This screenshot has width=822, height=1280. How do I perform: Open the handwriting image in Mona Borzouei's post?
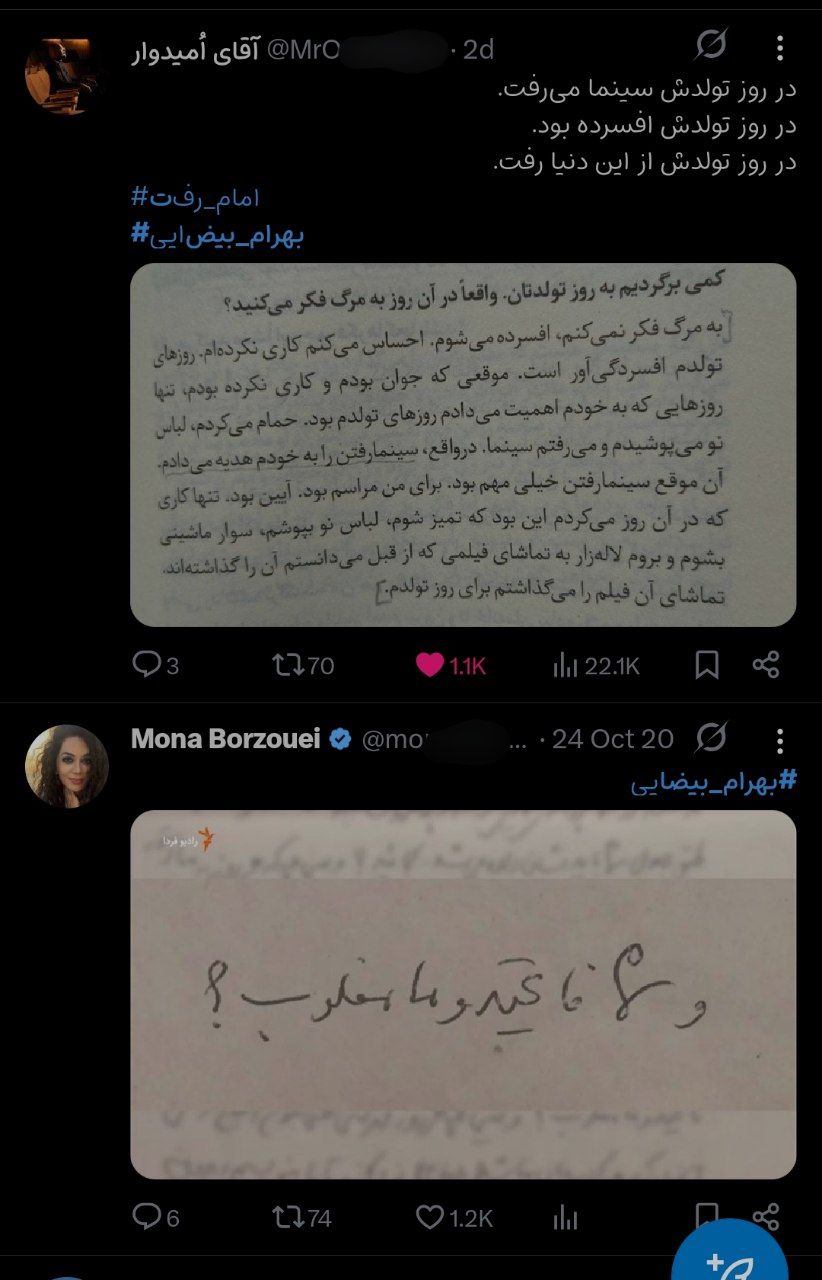(x=463, y=994)
